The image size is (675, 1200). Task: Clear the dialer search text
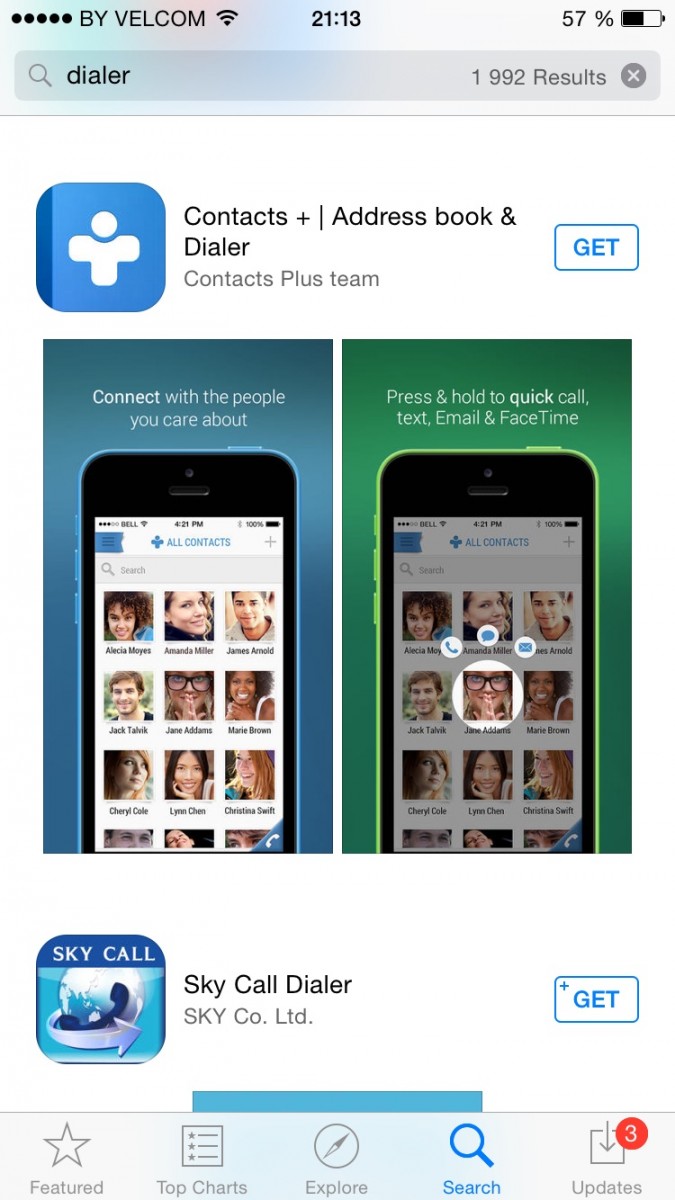coord(633,76)
